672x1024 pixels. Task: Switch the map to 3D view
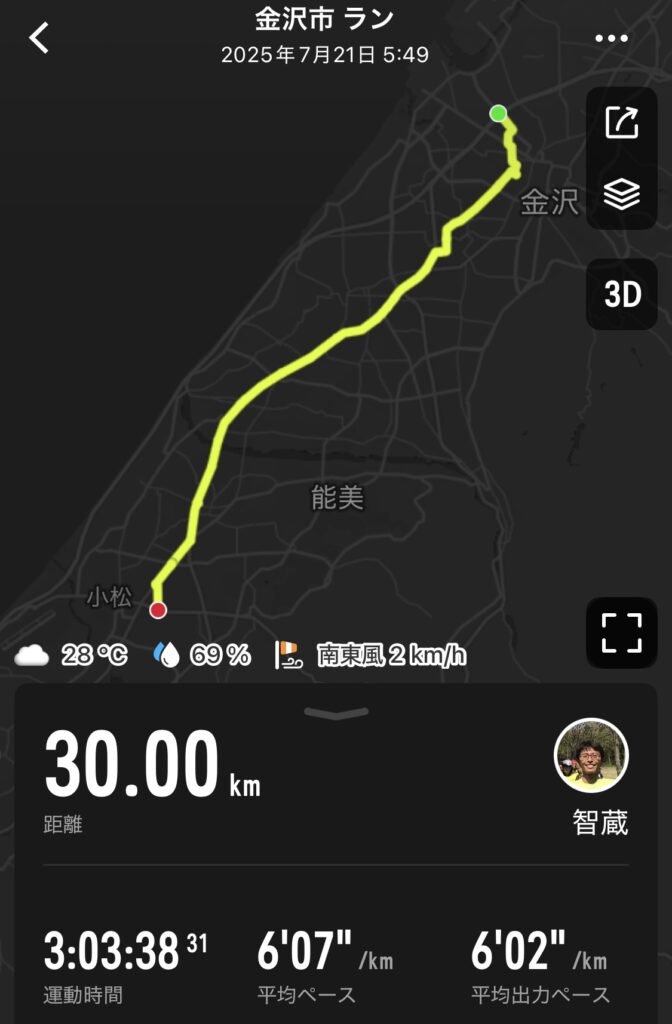tap(621, 294)
